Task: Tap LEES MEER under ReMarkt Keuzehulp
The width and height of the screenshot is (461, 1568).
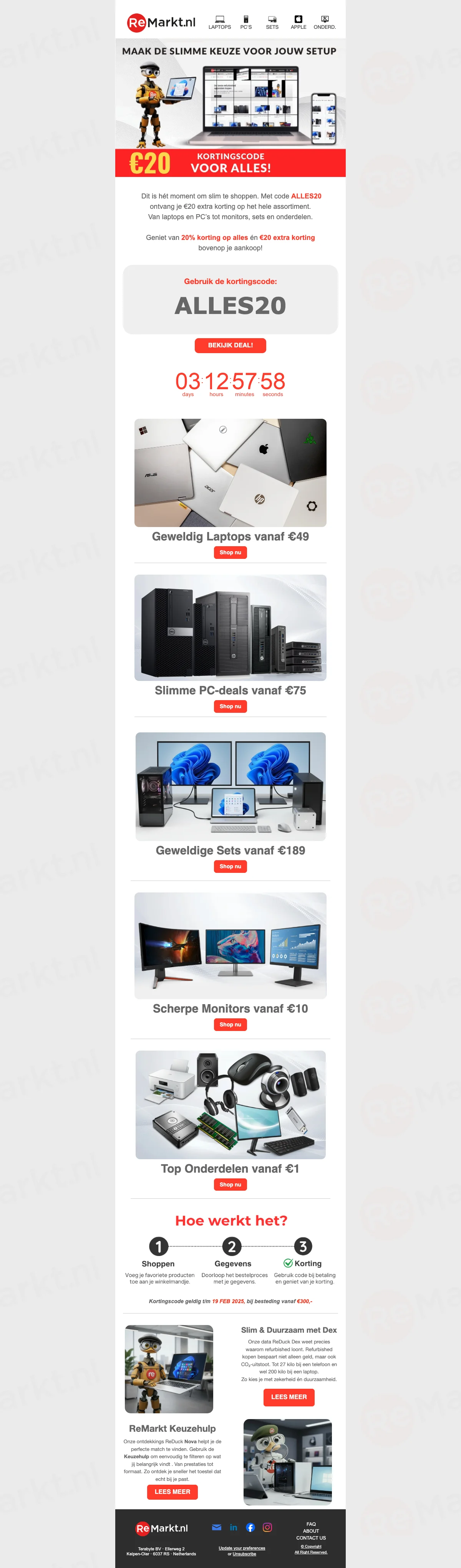Action: click(172, 1492)
